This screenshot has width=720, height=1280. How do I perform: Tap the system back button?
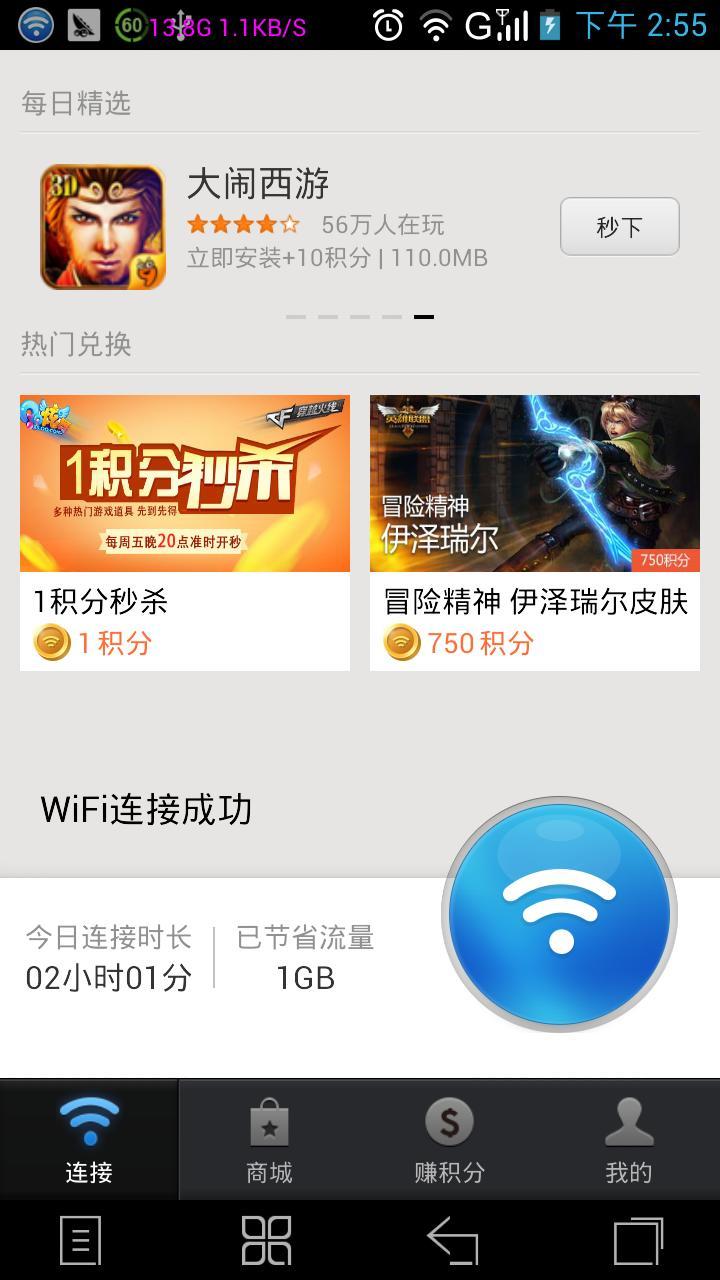point(452,1241)
